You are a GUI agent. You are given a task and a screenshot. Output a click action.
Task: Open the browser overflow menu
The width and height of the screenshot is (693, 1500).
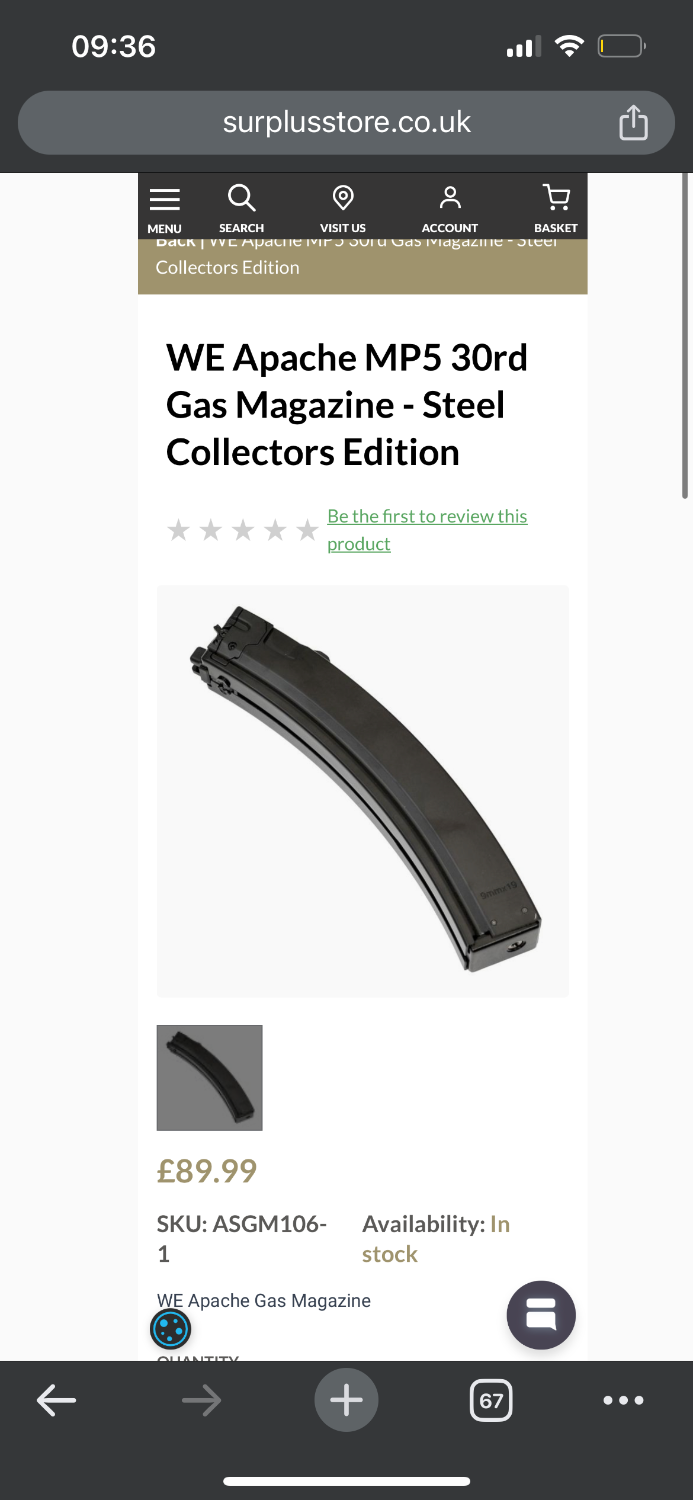coord(624,1400)
